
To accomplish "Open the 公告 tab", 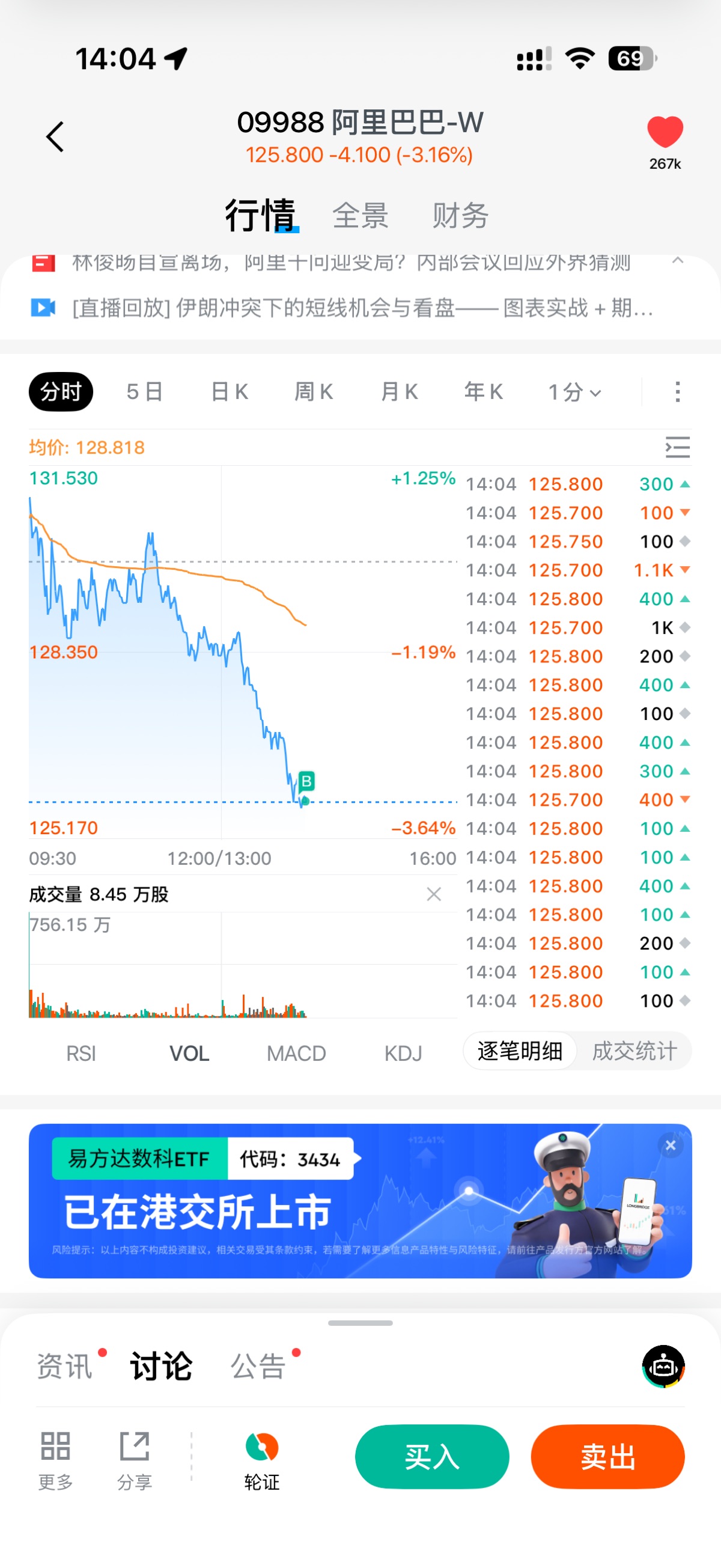I will 258,1366.
